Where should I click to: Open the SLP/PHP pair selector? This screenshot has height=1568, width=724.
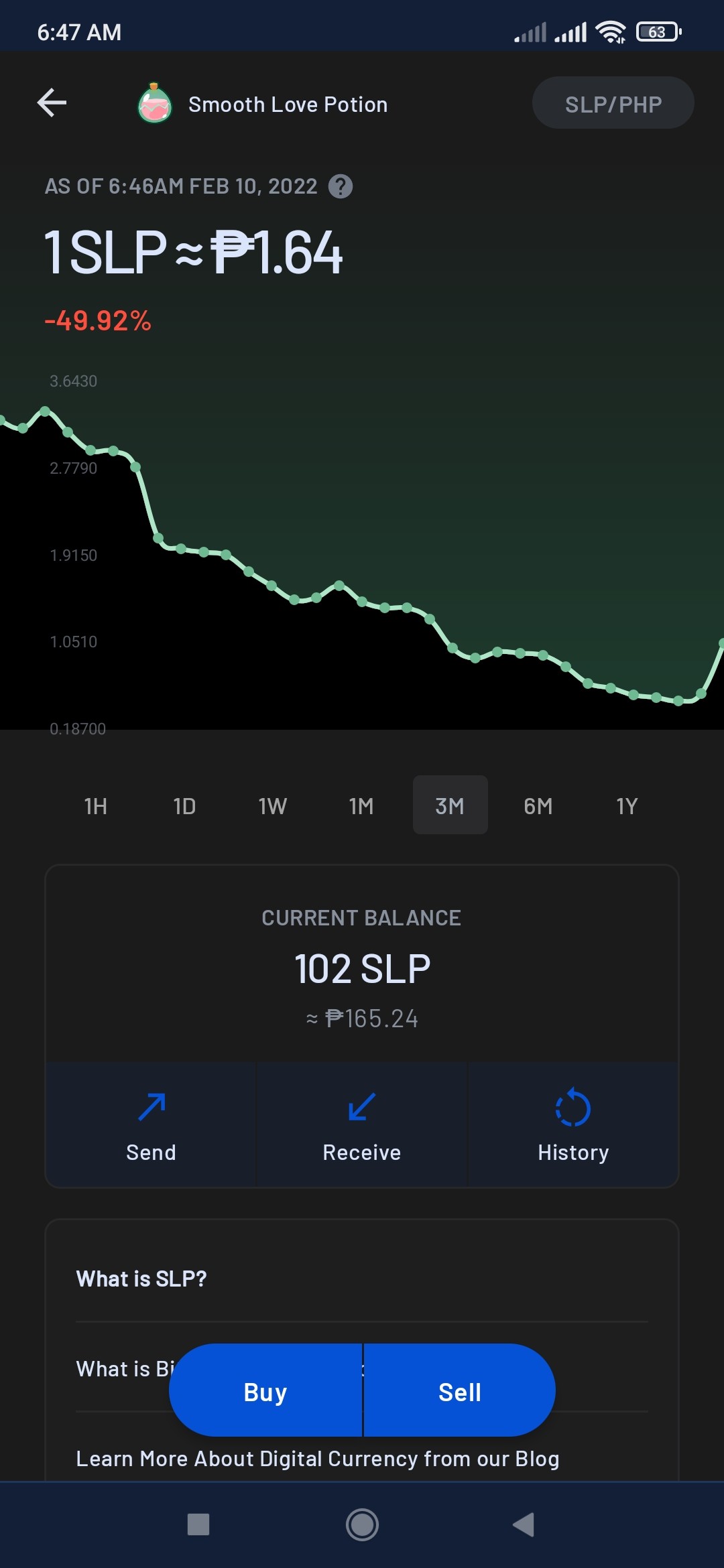[x=613, y=103]
